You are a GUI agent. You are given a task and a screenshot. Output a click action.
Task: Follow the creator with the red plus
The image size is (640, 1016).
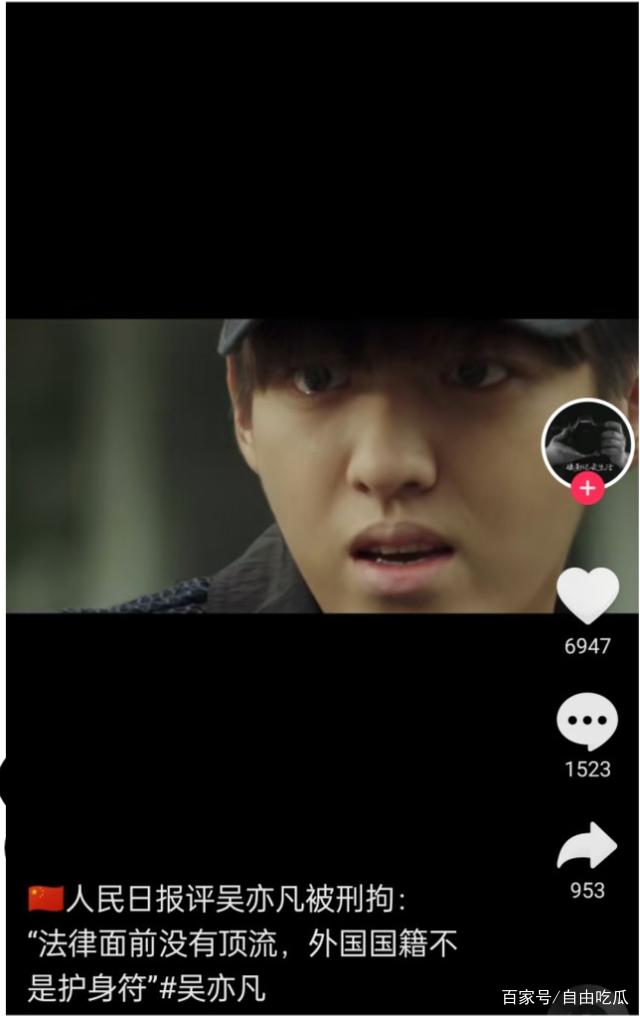click(x=587, y=489)
